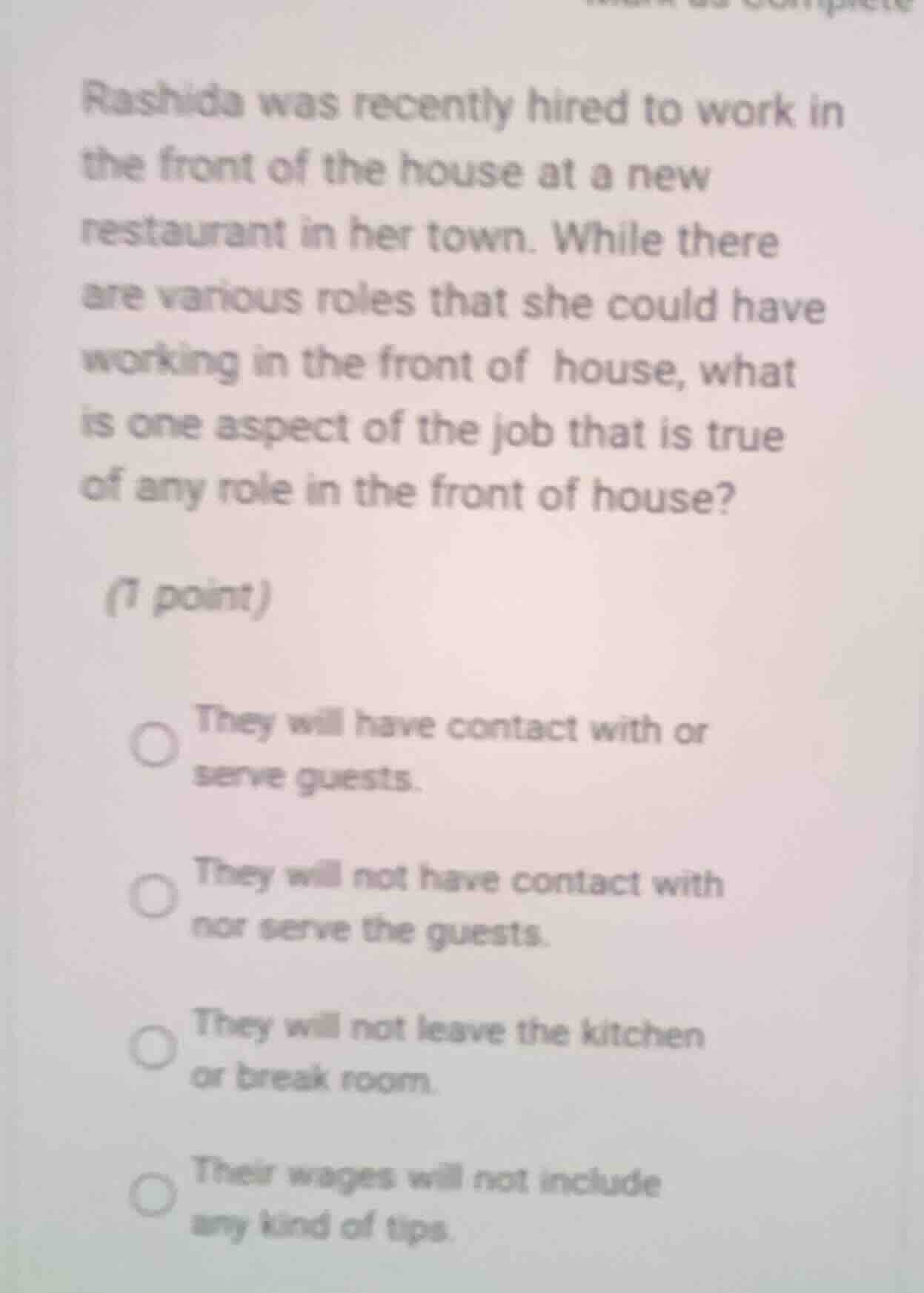The width and height of the screenshot is (924, 1293).
Task: Pick 'They will not leave the kitchen' option
Action: 155,1048
